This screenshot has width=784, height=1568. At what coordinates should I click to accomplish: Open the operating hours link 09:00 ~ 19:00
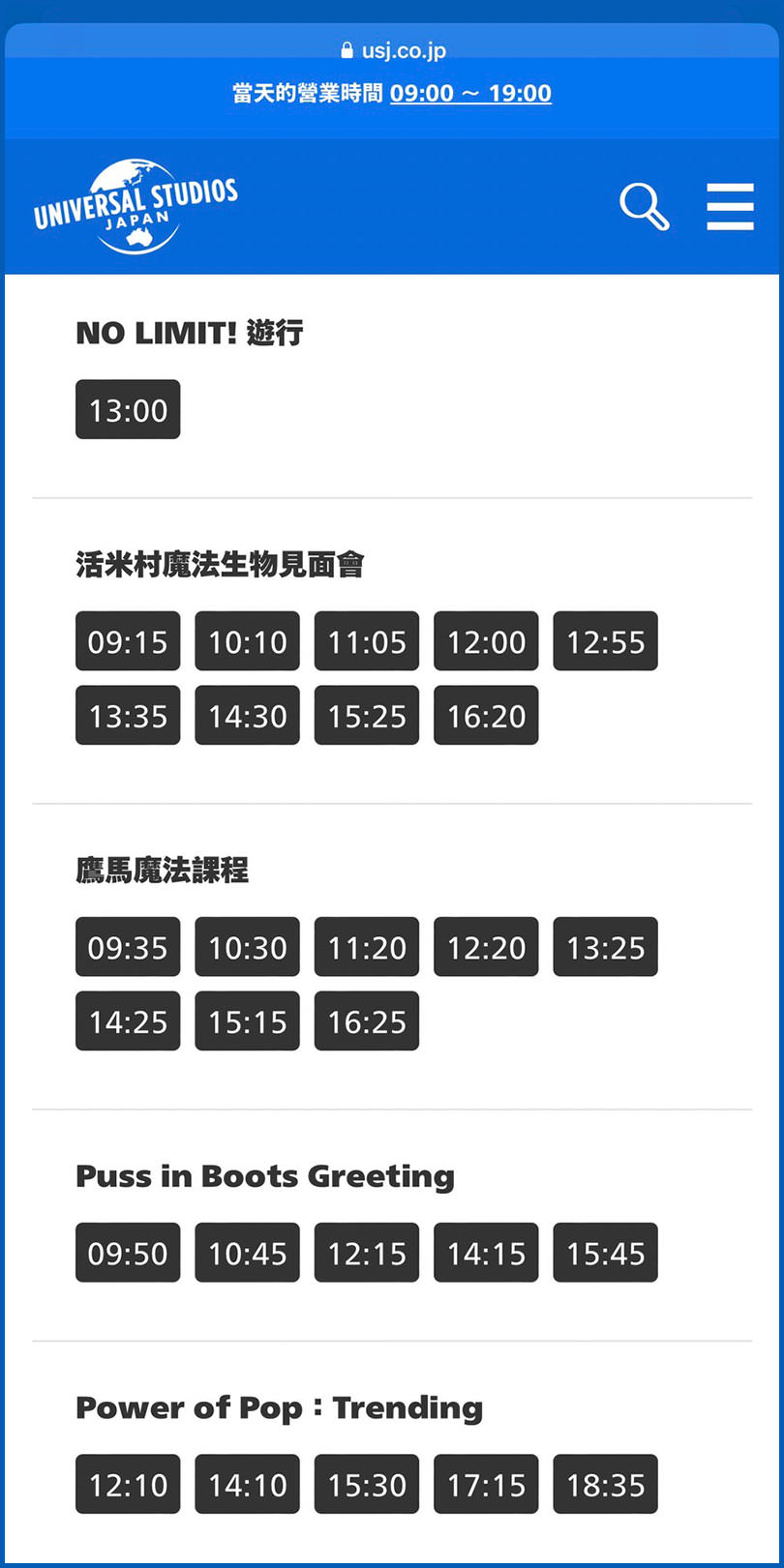pos(470,93)
